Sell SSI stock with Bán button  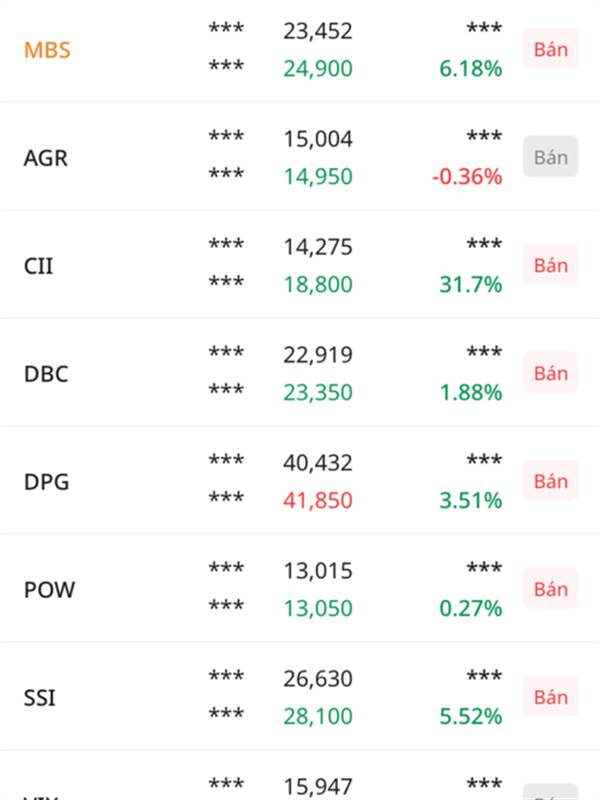click(550, 697)
